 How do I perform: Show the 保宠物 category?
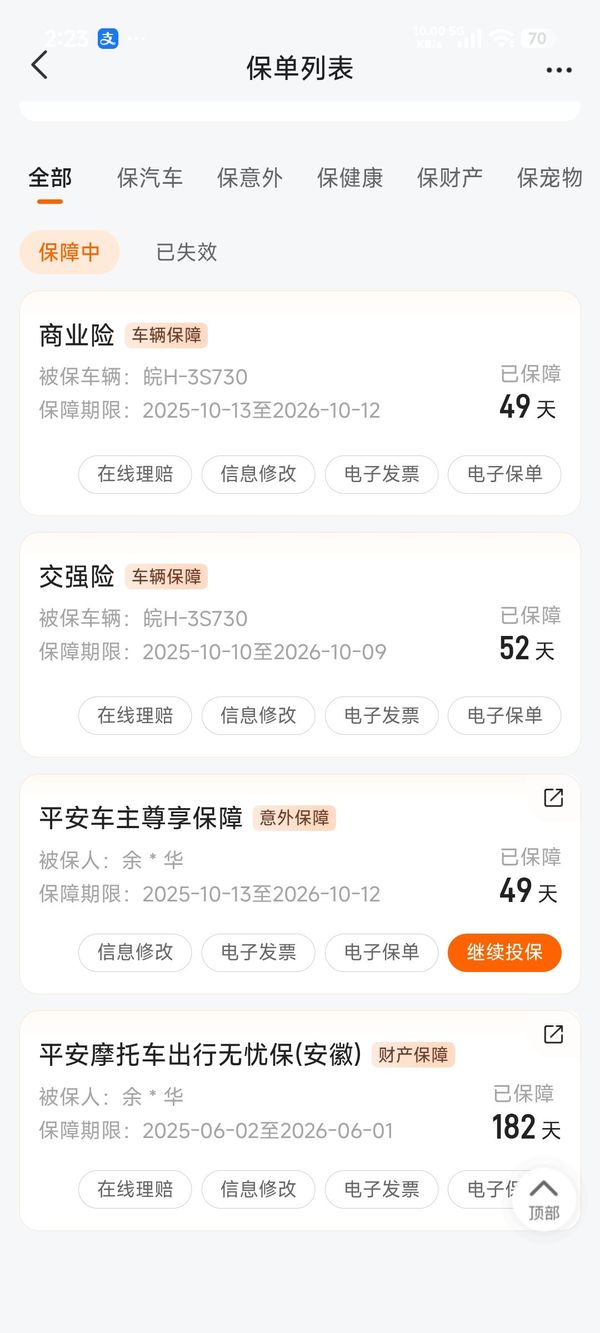pos(549,178)
